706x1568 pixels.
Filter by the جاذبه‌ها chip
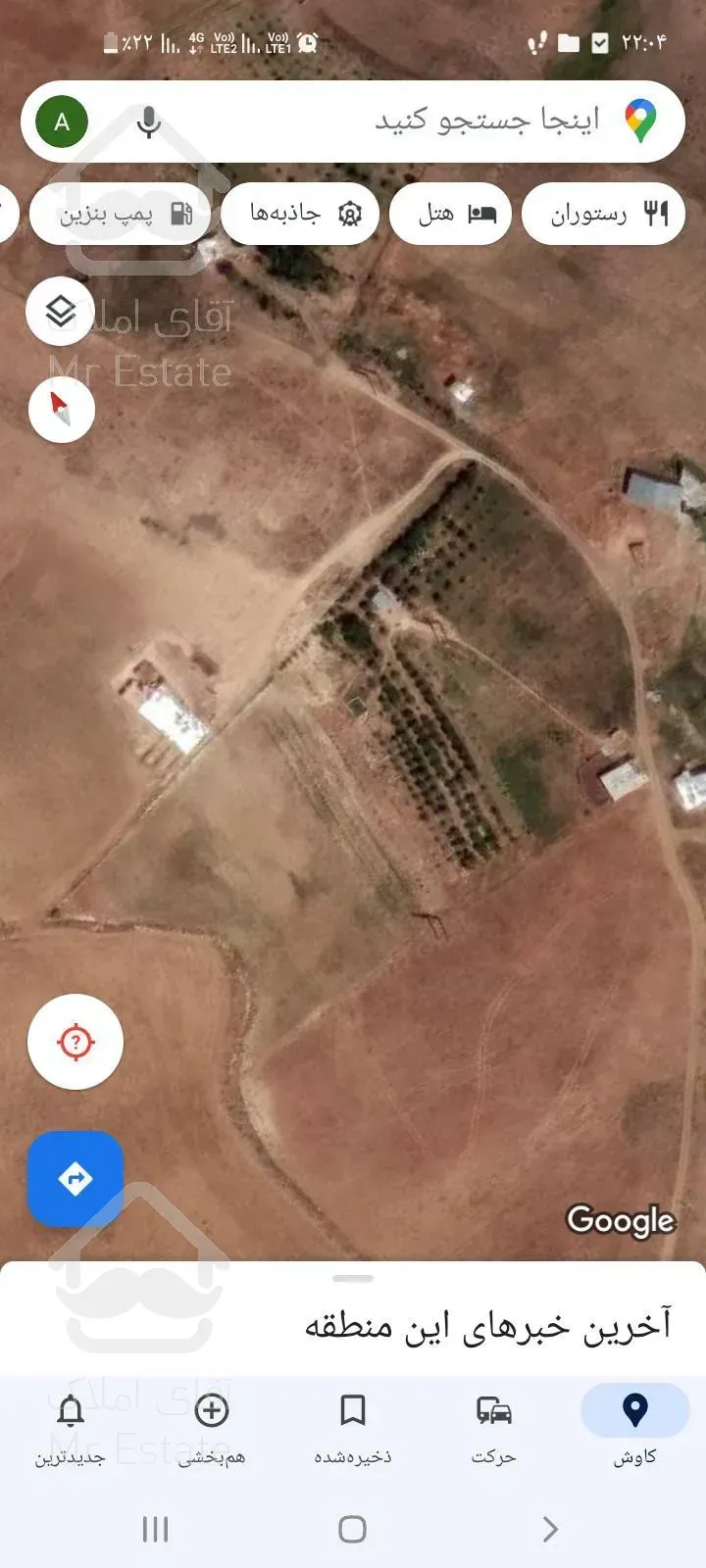click(x=301, y=214)
